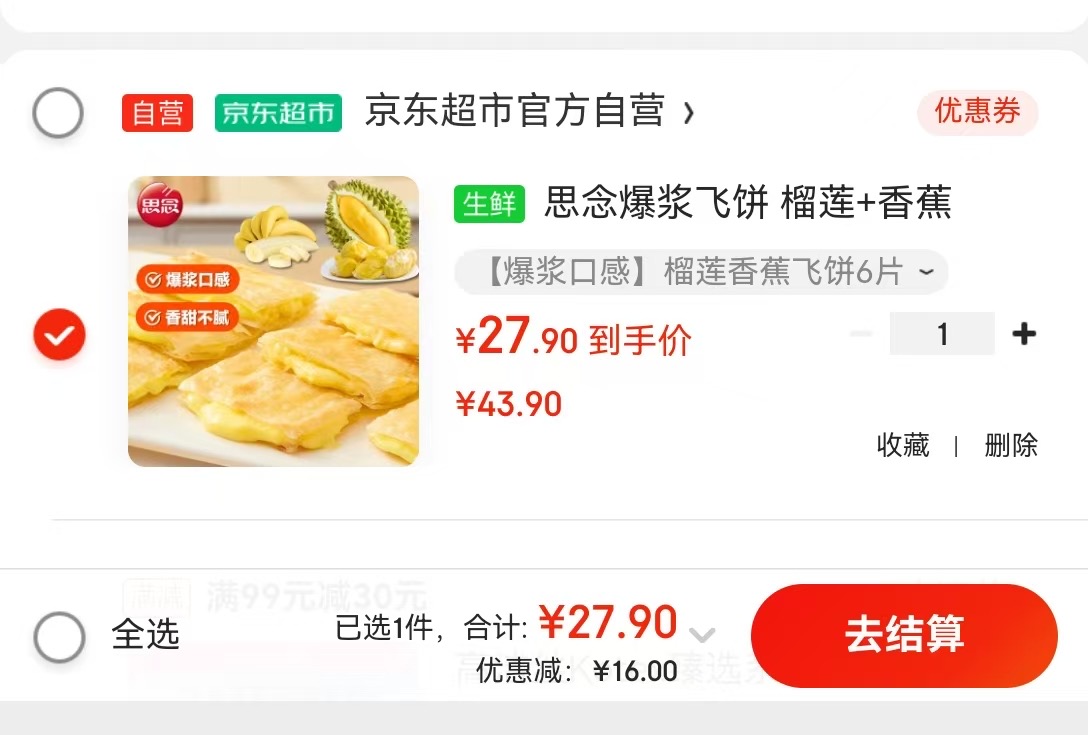
Task: Open the 京东超市官方自营 store page
Action: (514, 112)
